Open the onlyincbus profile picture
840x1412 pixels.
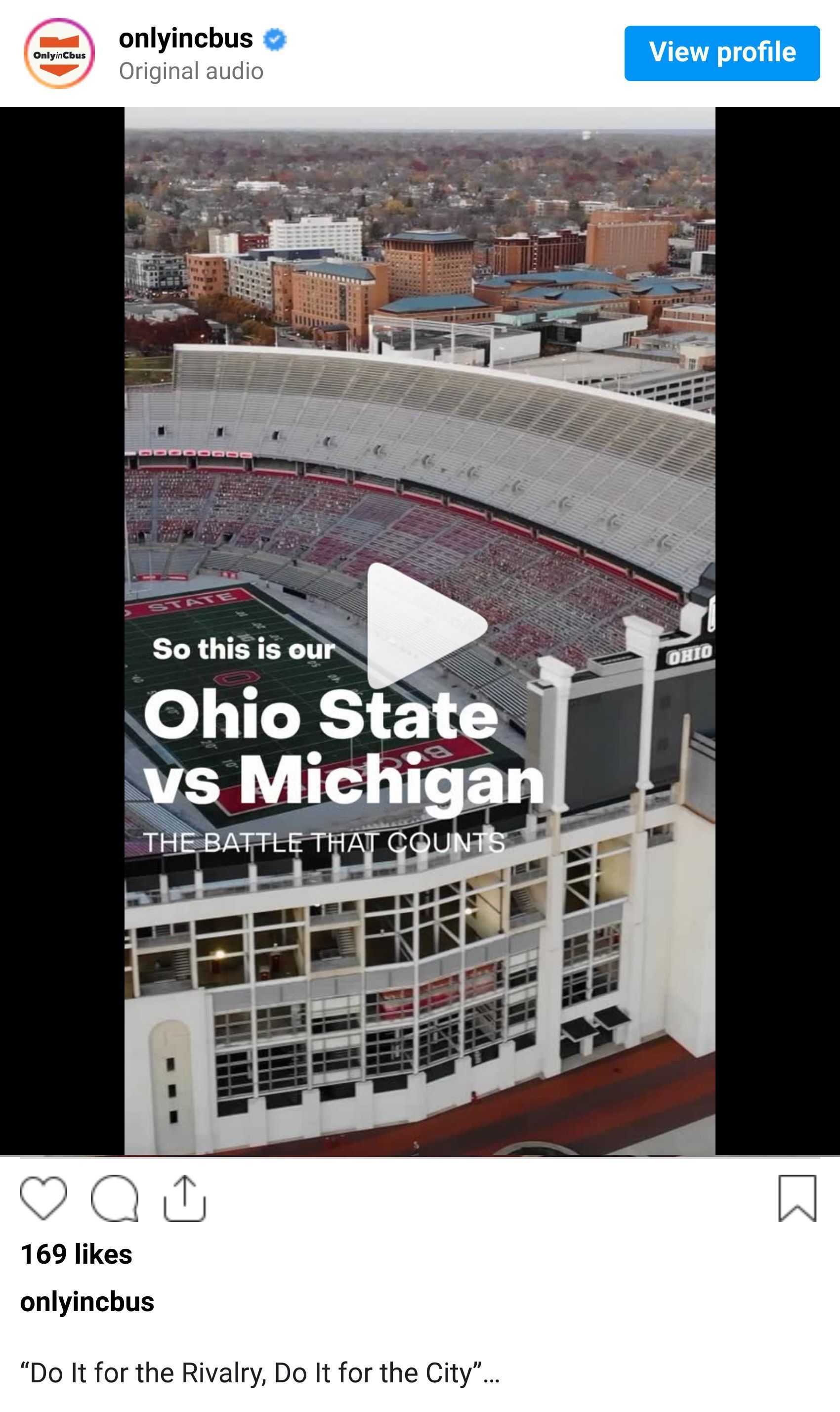point(59,53)
